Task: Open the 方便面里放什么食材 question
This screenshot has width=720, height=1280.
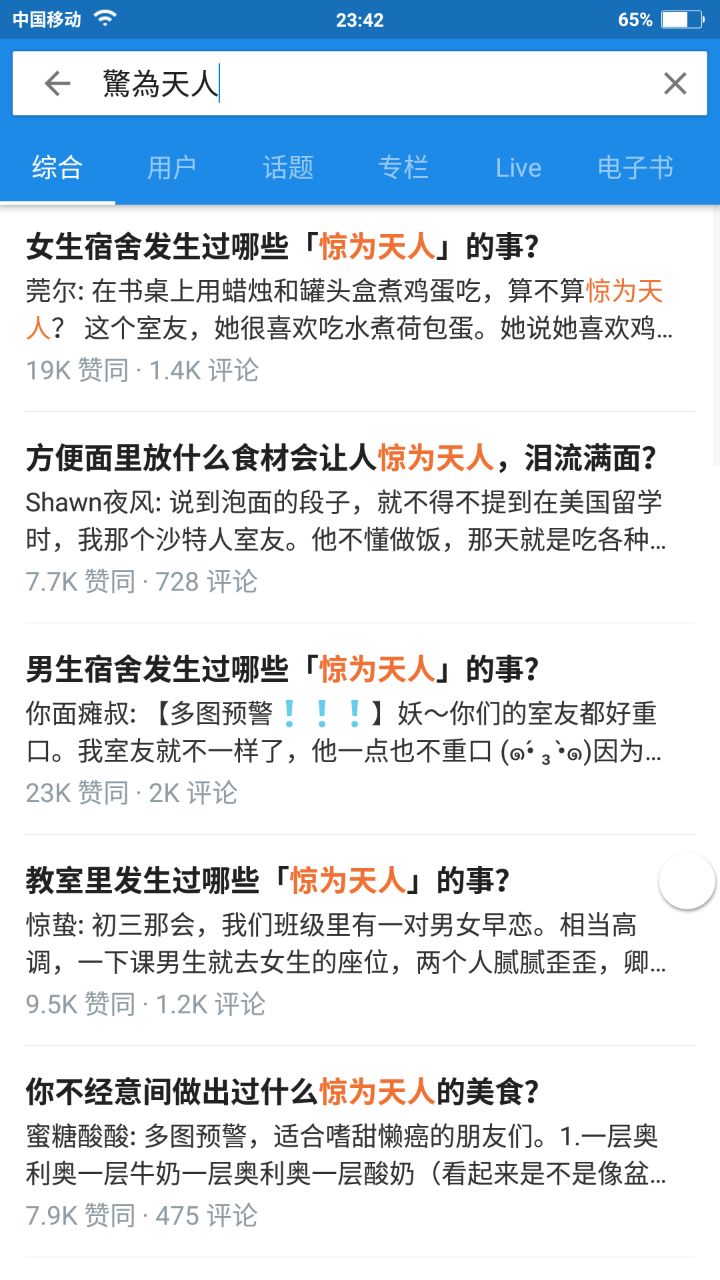Action: click(x=340, y=458)
